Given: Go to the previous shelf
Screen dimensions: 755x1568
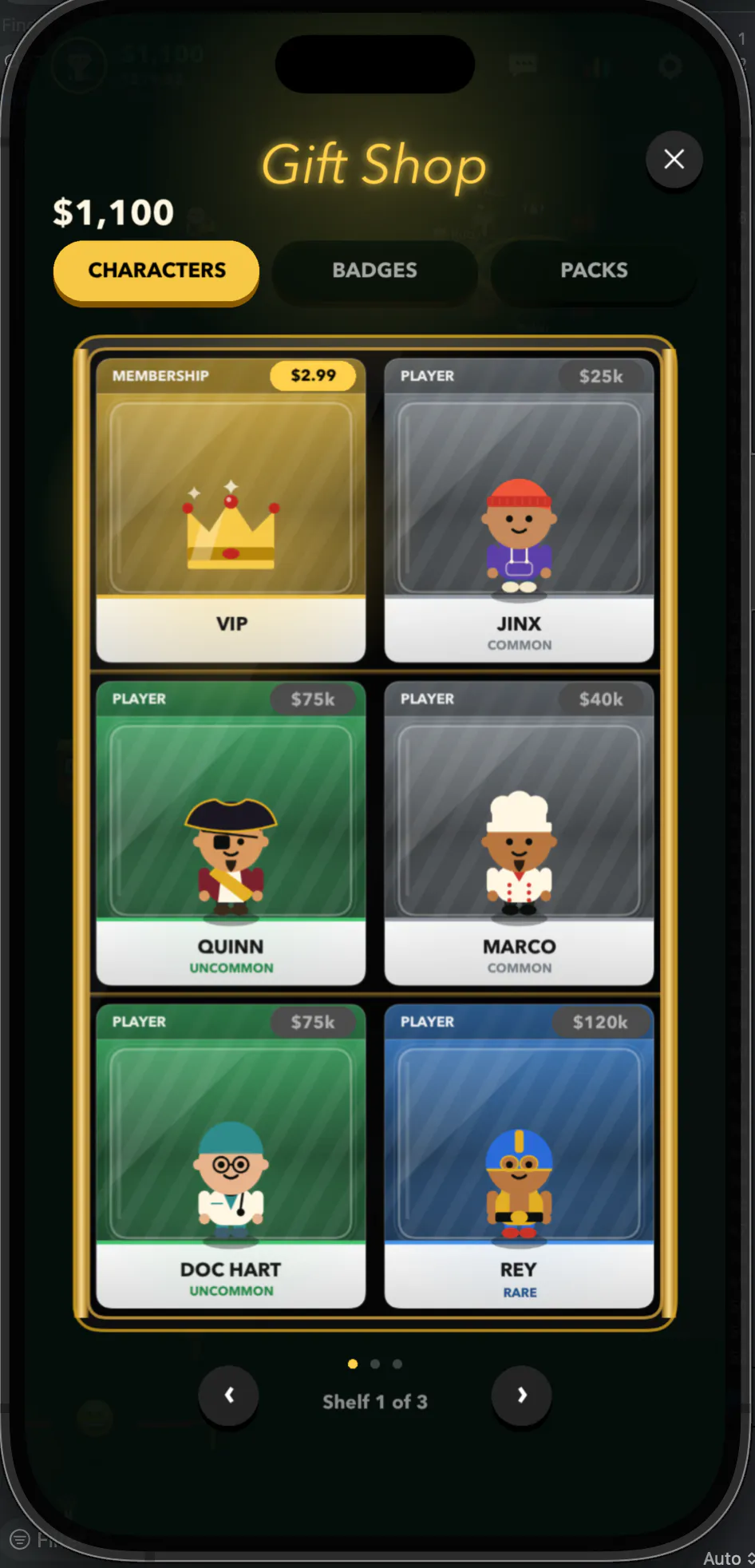Looking at the screenshot, I should point(229,1396).
